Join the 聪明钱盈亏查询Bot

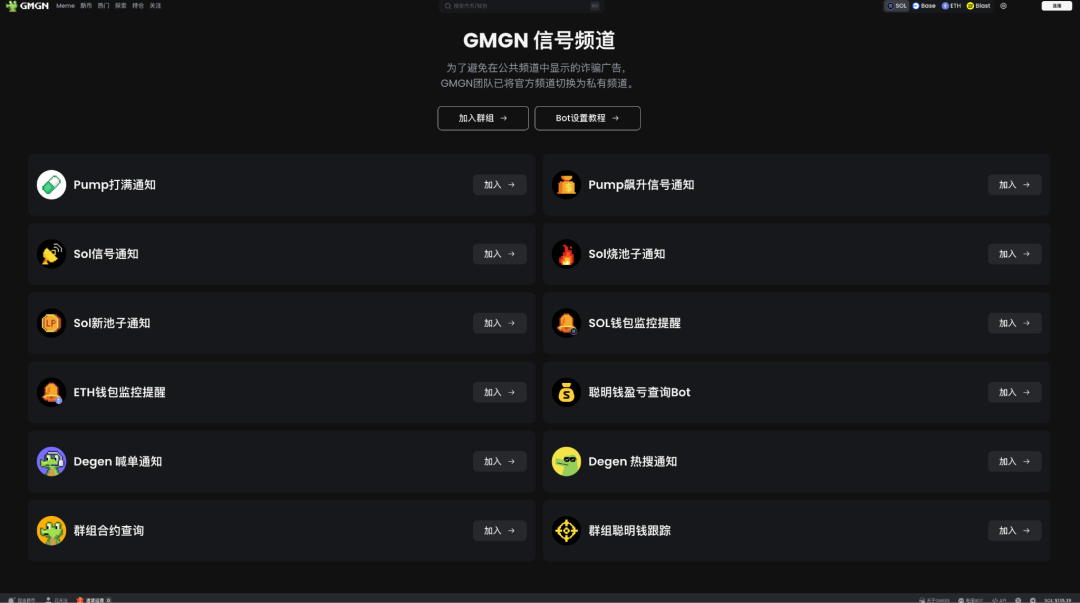coord(1014,392)
